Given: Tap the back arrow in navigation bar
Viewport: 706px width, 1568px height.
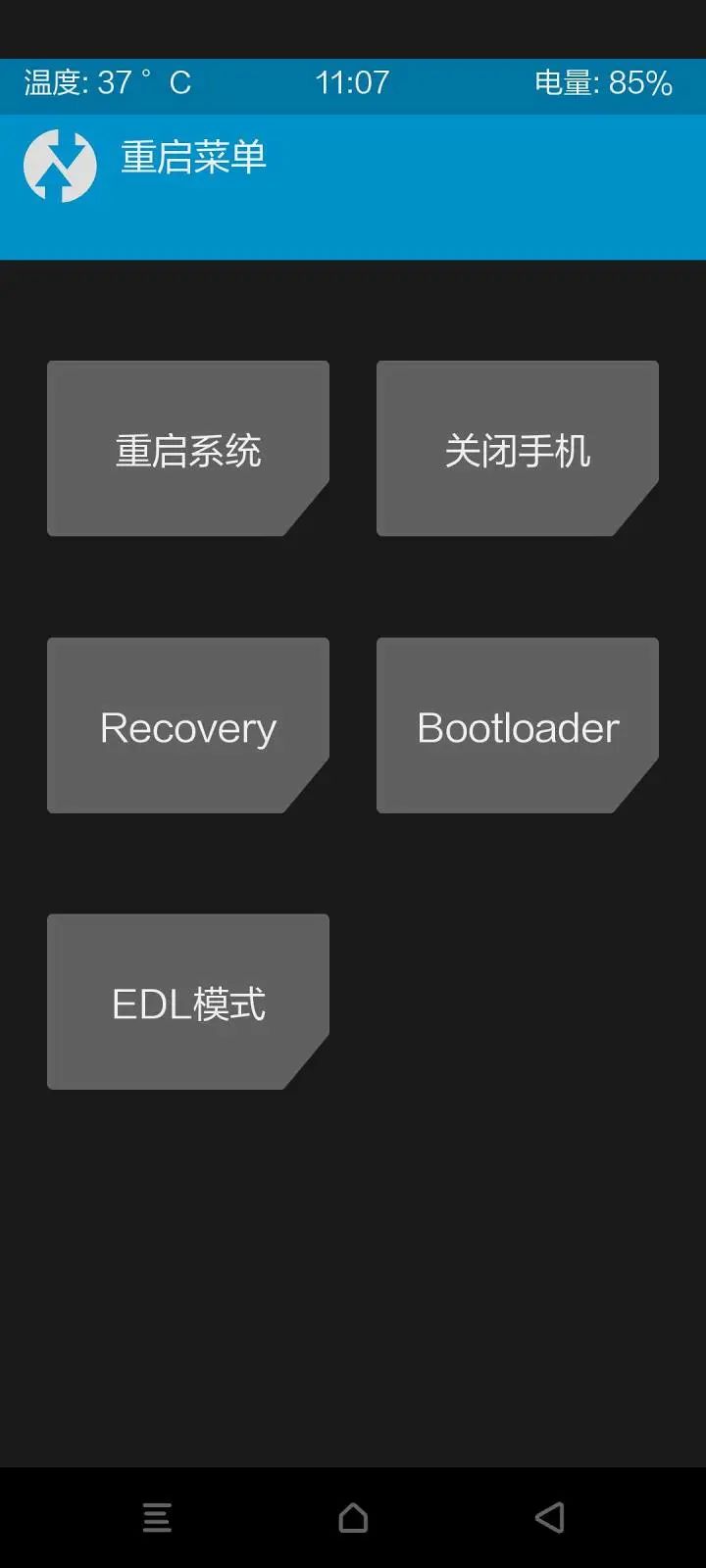Looking at the screenshot, I should pyautogui.click(x=549, y=1517).
